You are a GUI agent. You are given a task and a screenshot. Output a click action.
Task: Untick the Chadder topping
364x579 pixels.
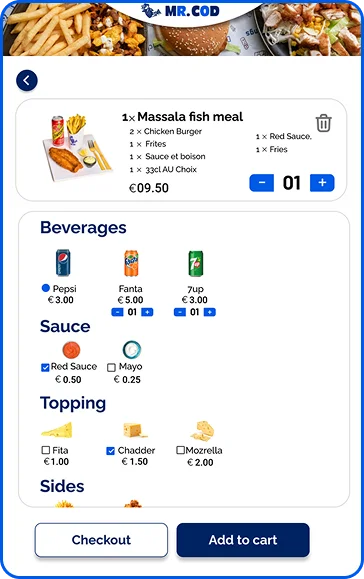110,451
